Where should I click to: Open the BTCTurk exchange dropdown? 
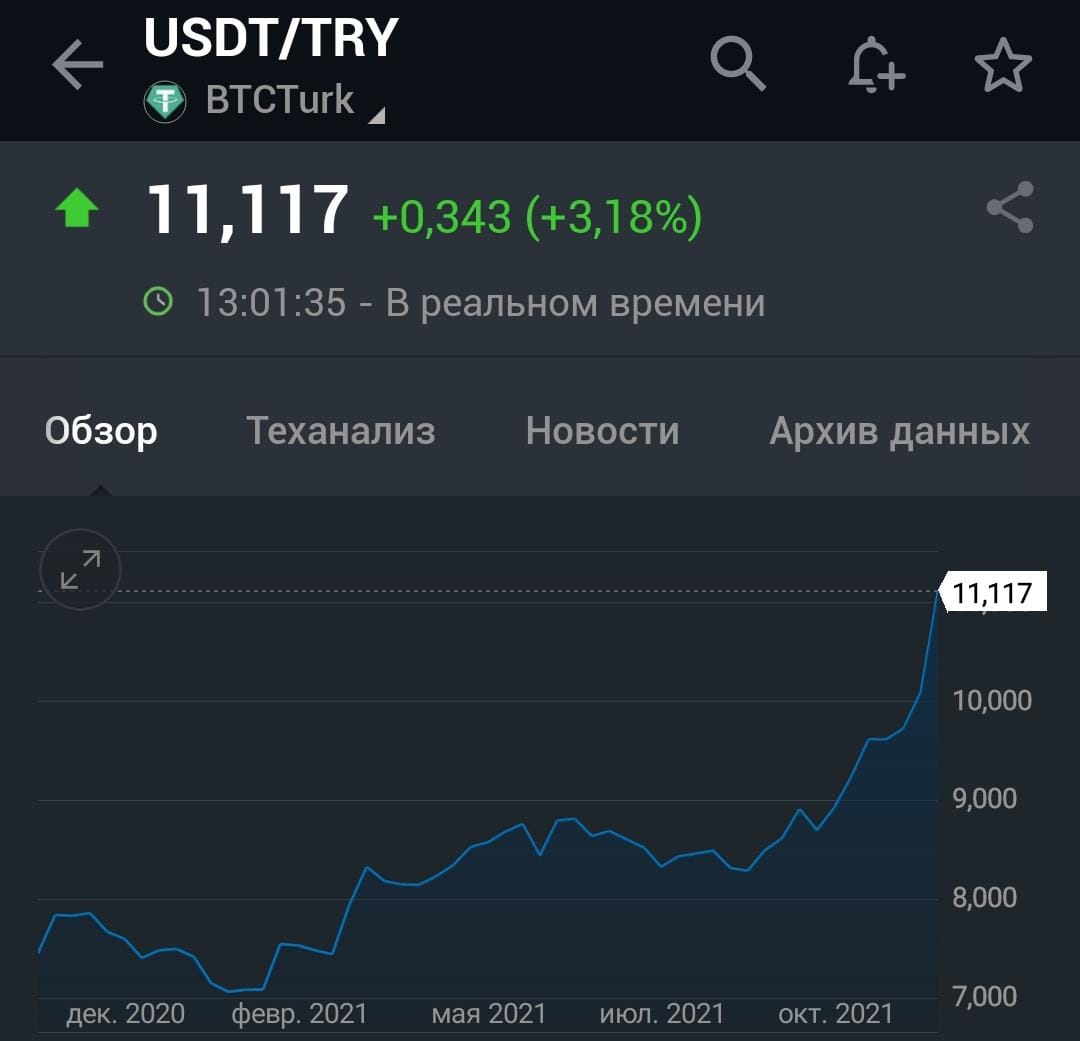(280, 101)
